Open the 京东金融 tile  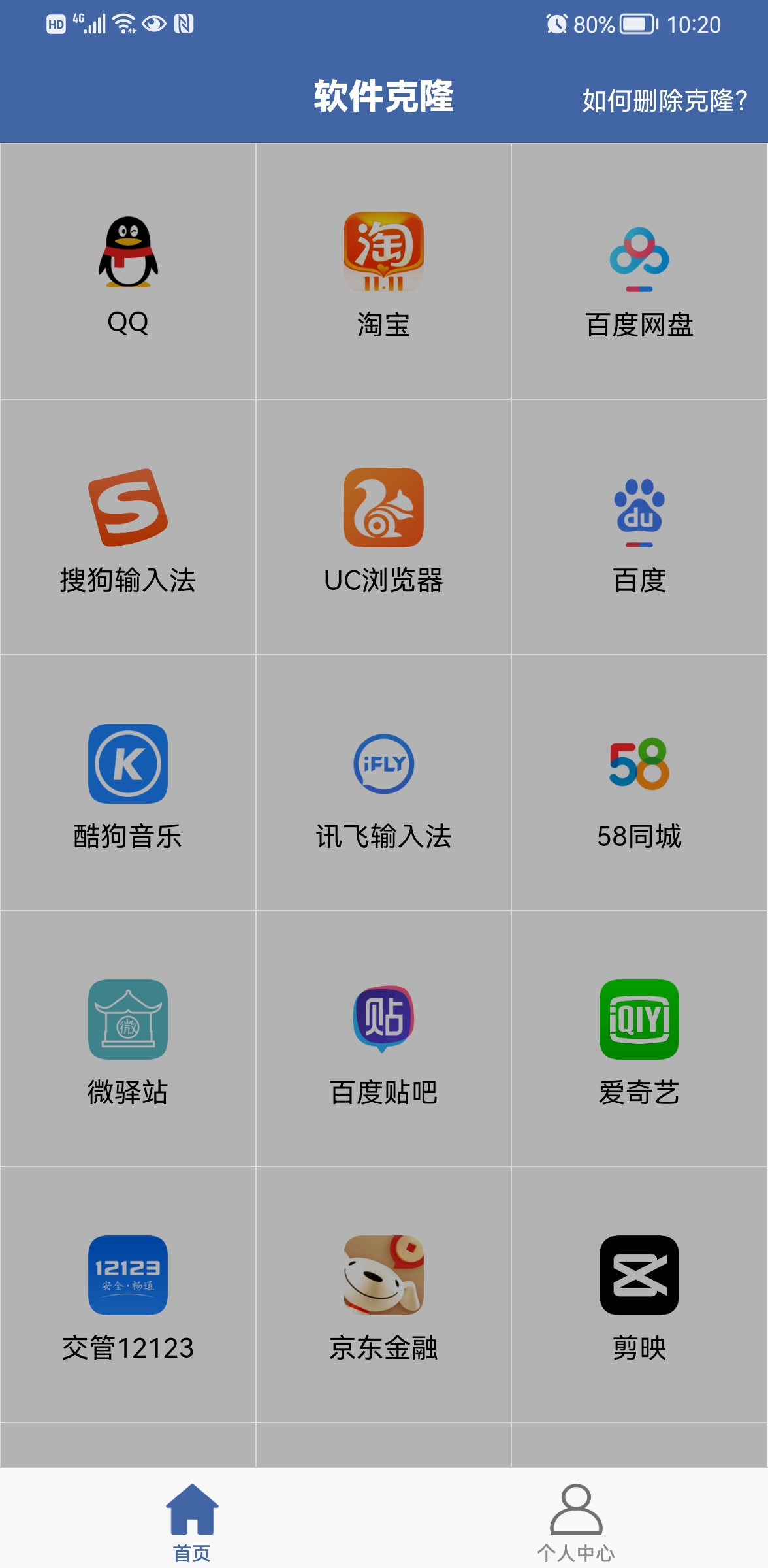(384, 1294)
